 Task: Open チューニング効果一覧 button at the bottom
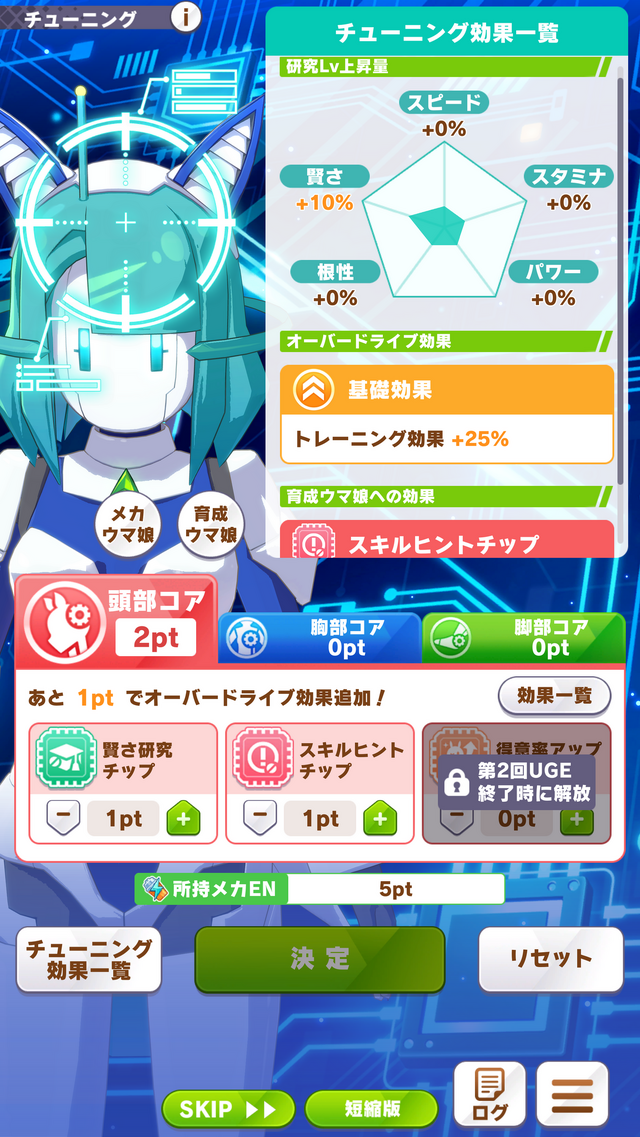click(89, 959)
